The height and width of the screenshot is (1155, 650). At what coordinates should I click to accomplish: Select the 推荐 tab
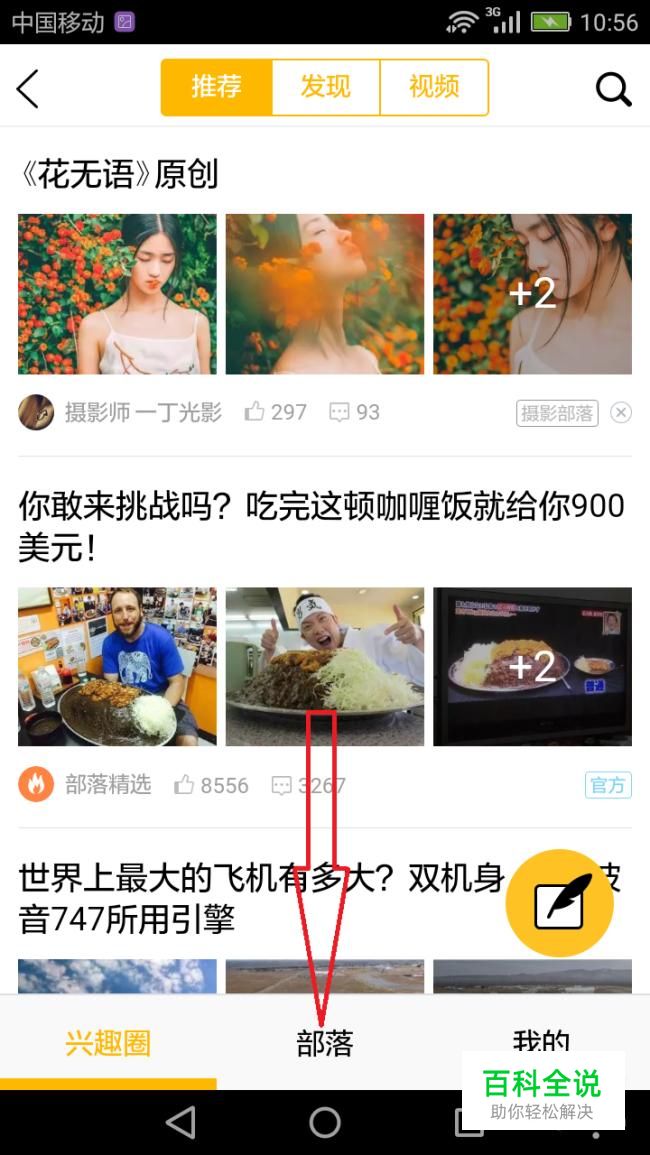point(216,87)
